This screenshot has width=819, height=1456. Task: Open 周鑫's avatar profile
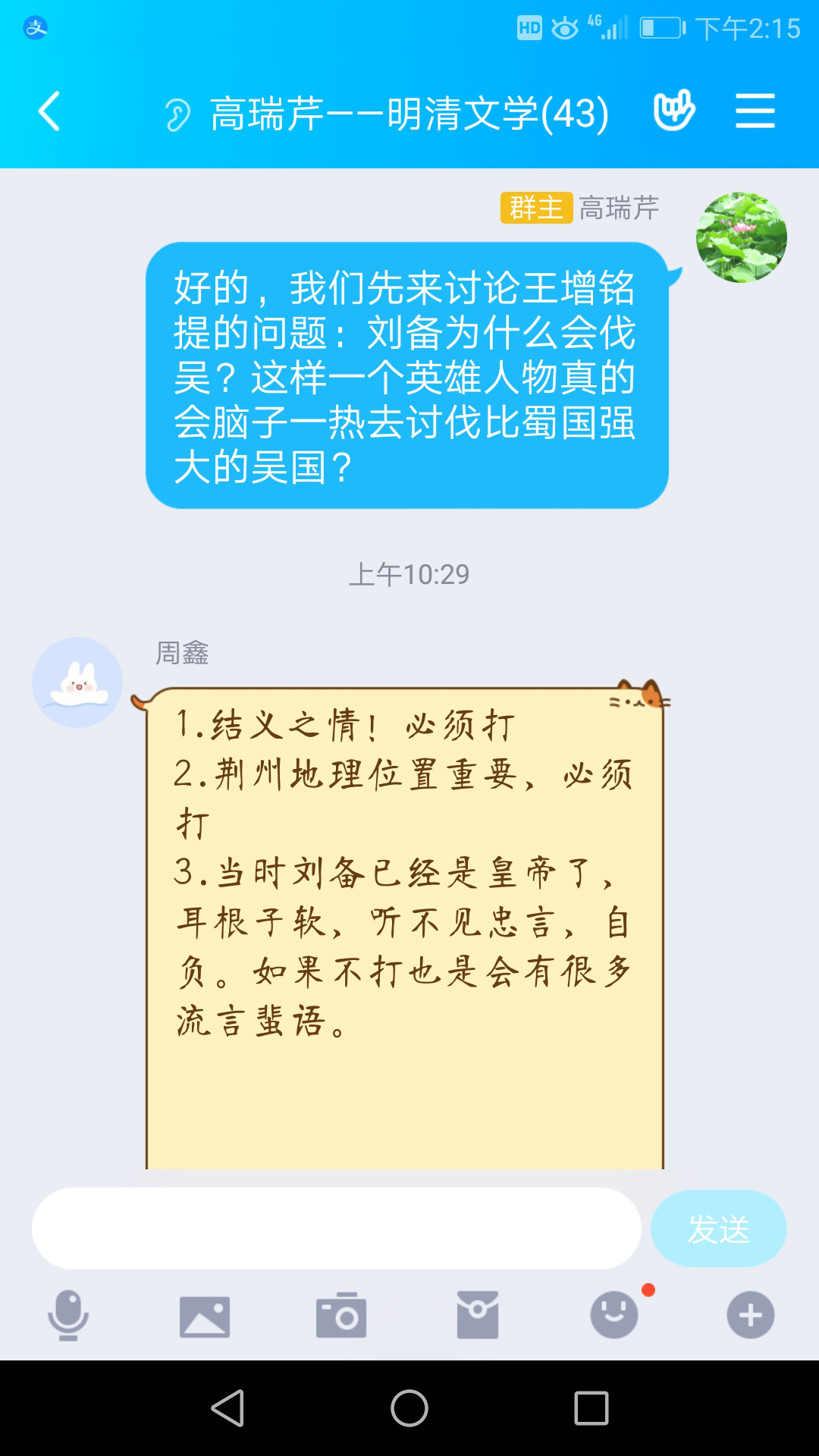point(77,682)
